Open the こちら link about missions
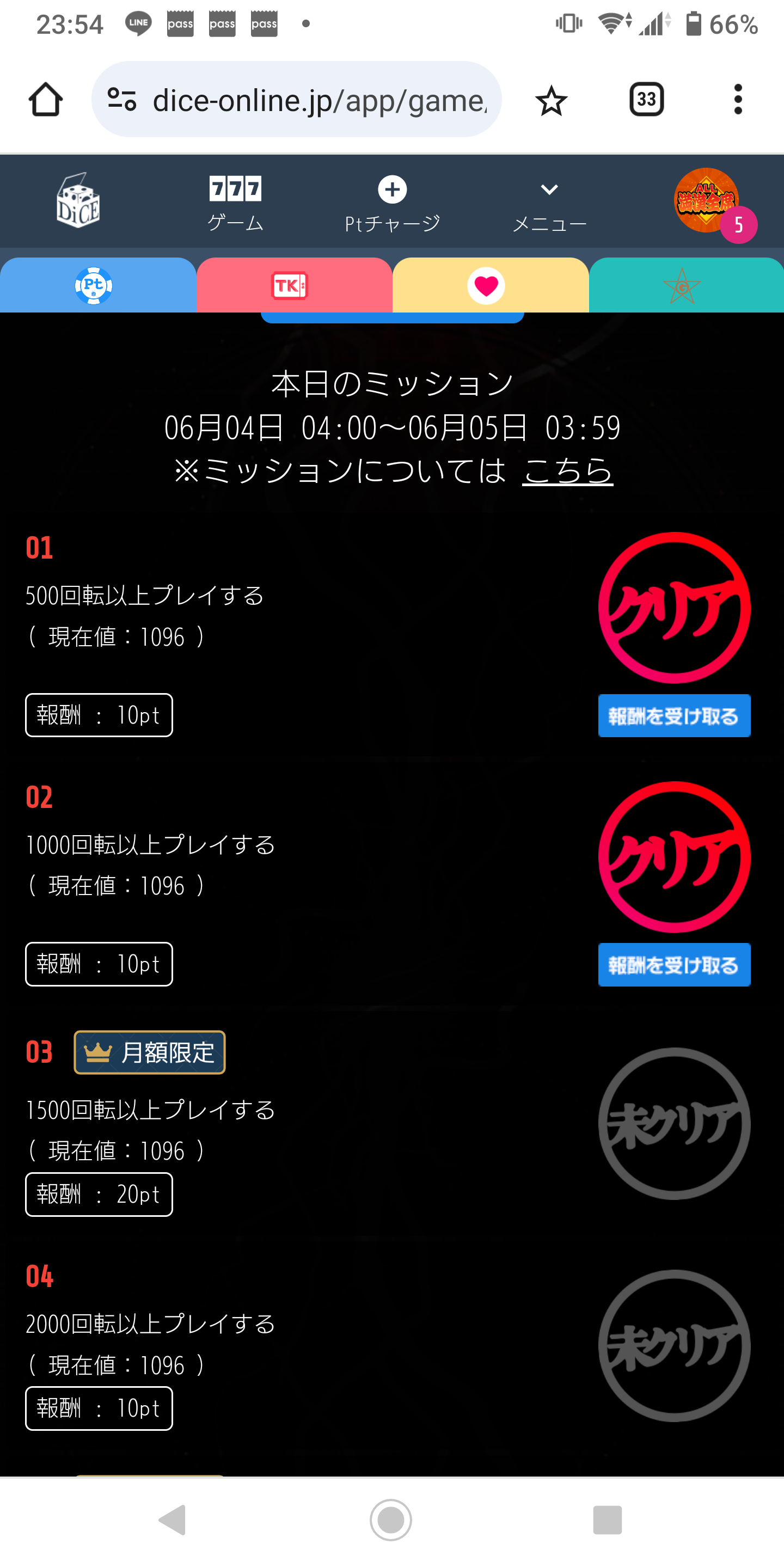Image resolution: width=784 pixels, height=1568 pixels. 567,470
